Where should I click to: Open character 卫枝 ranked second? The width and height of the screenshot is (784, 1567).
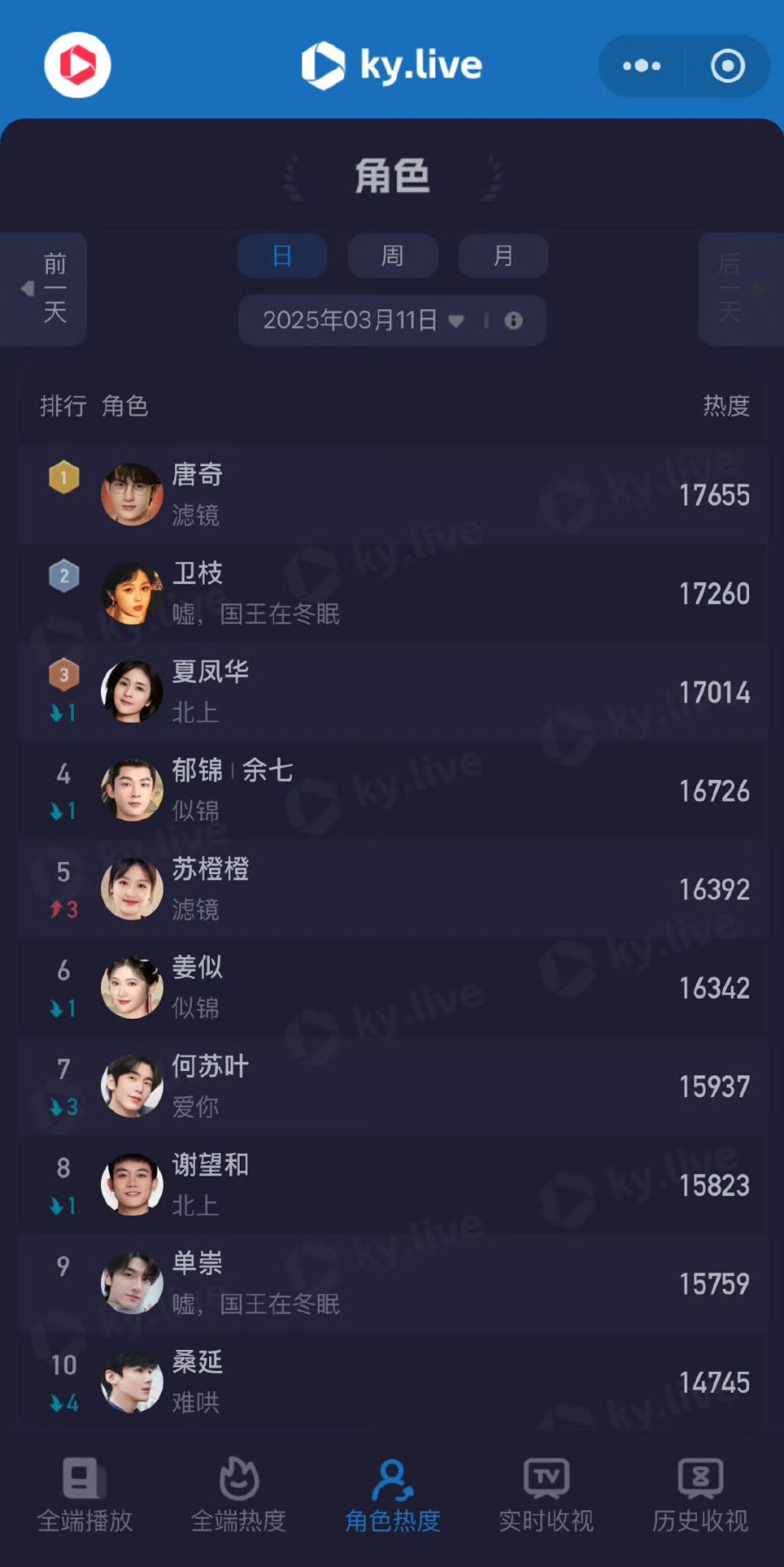tap(392, 593)
